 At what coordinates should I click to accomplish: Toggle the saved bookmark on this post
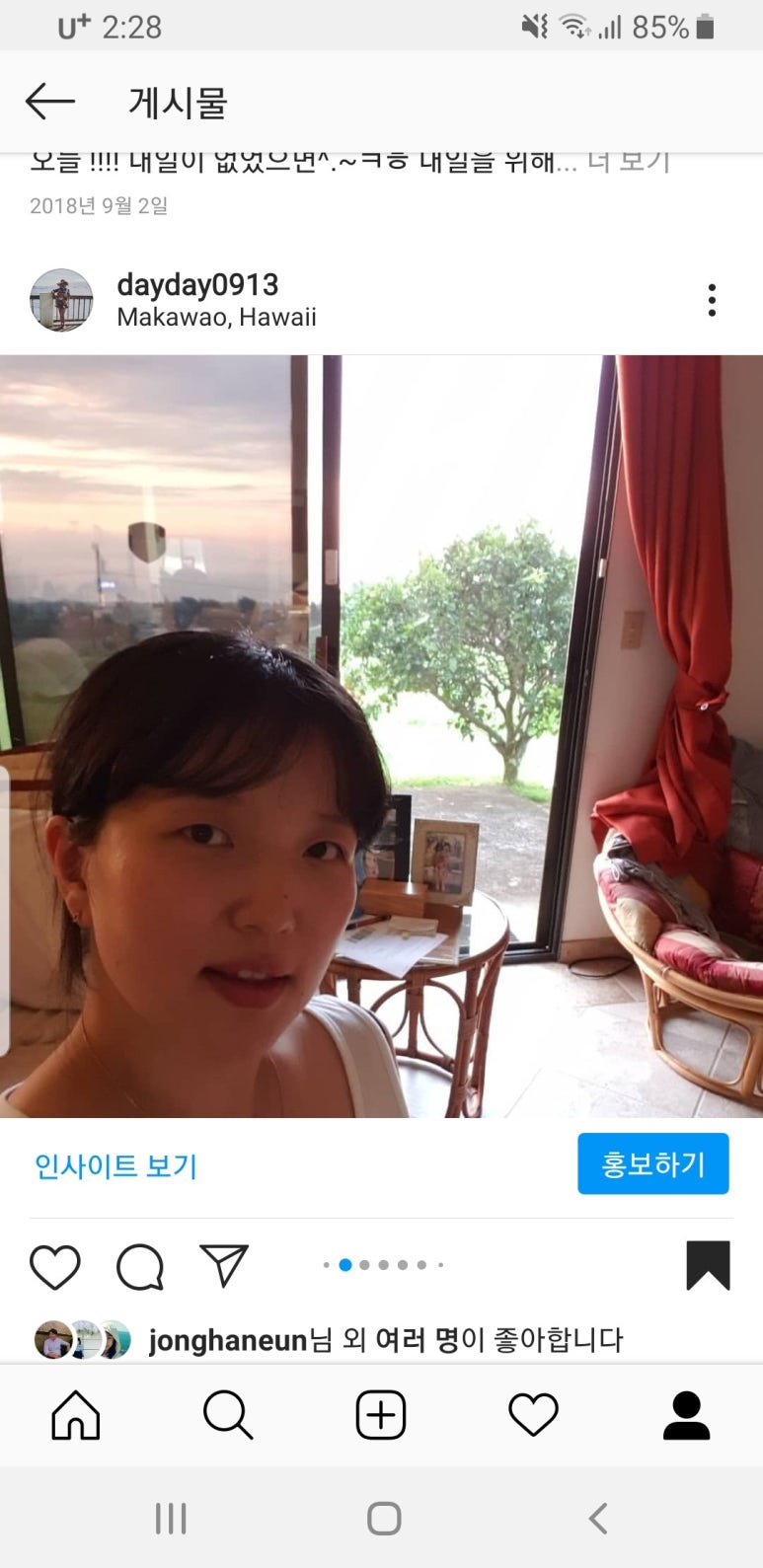coord(708,1265)
